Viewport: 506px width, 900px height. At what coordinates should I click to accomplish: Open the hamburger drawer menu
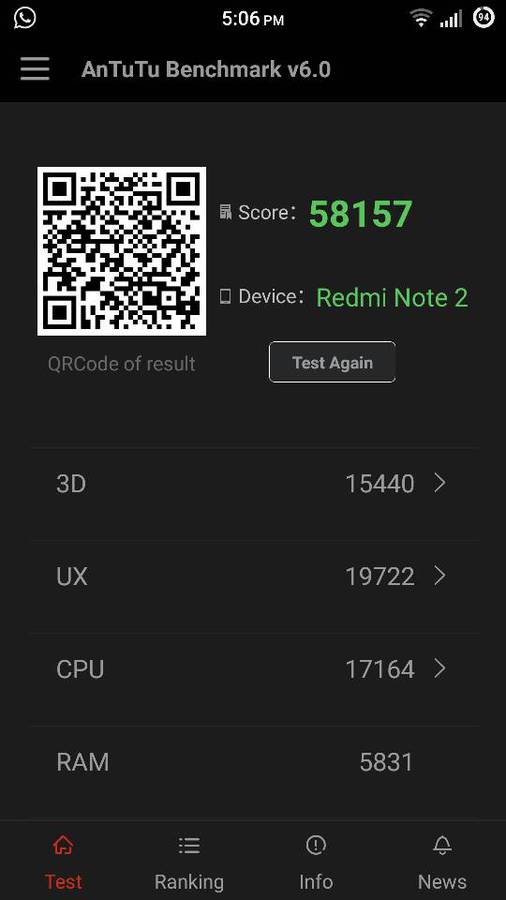tap(34, 69)
